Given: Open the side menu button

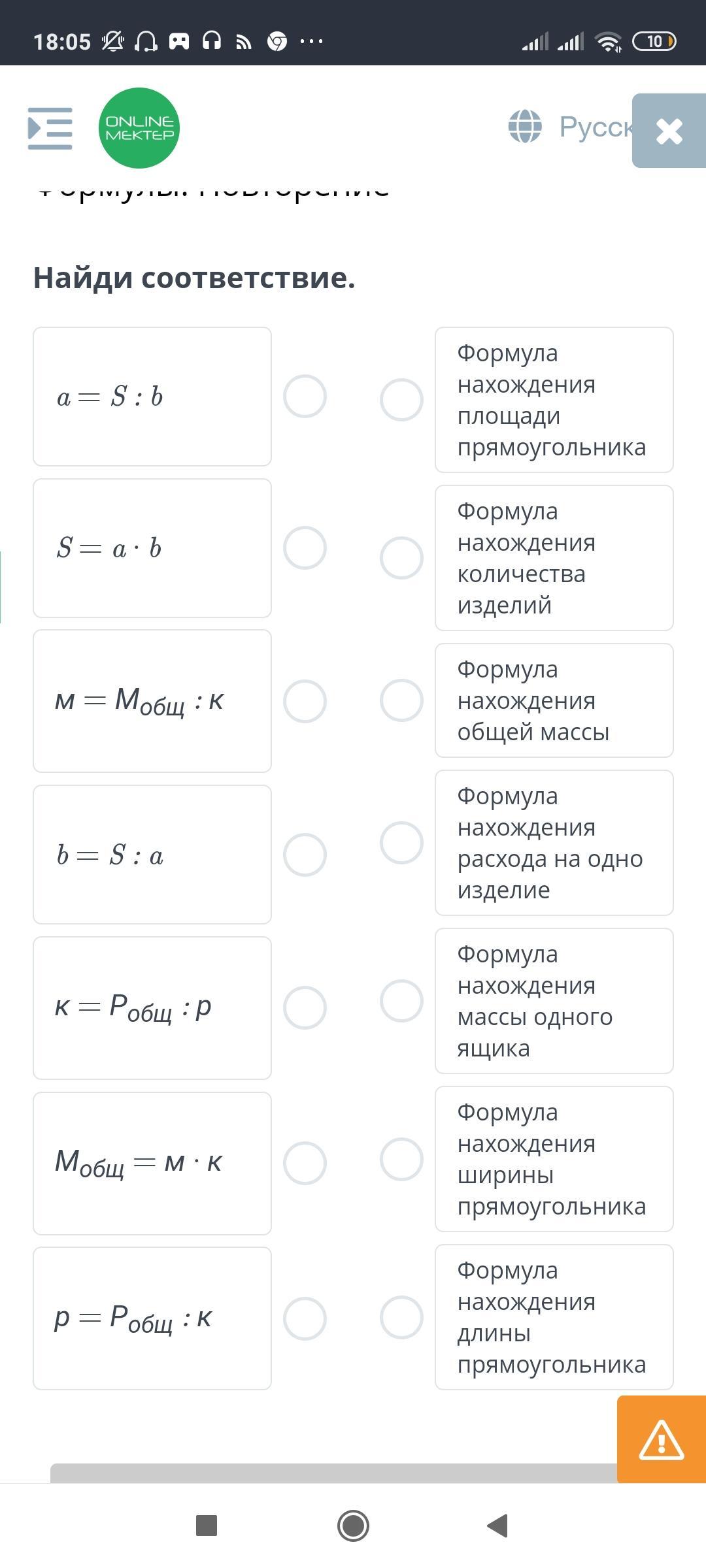Looking at the screenshot, I should click(50, 128).
